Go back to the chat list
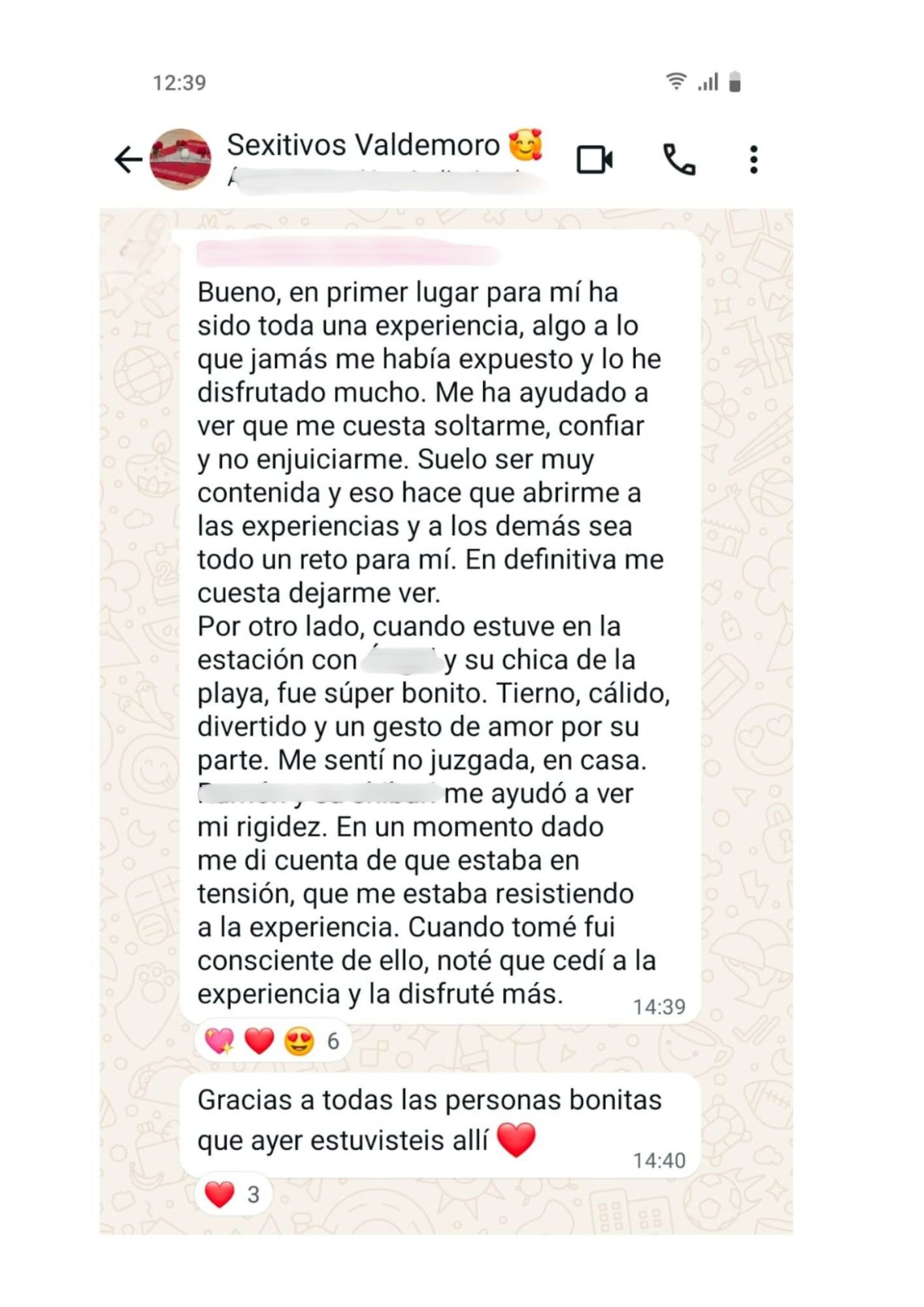The image size is (924, 1307). point(128,159)
